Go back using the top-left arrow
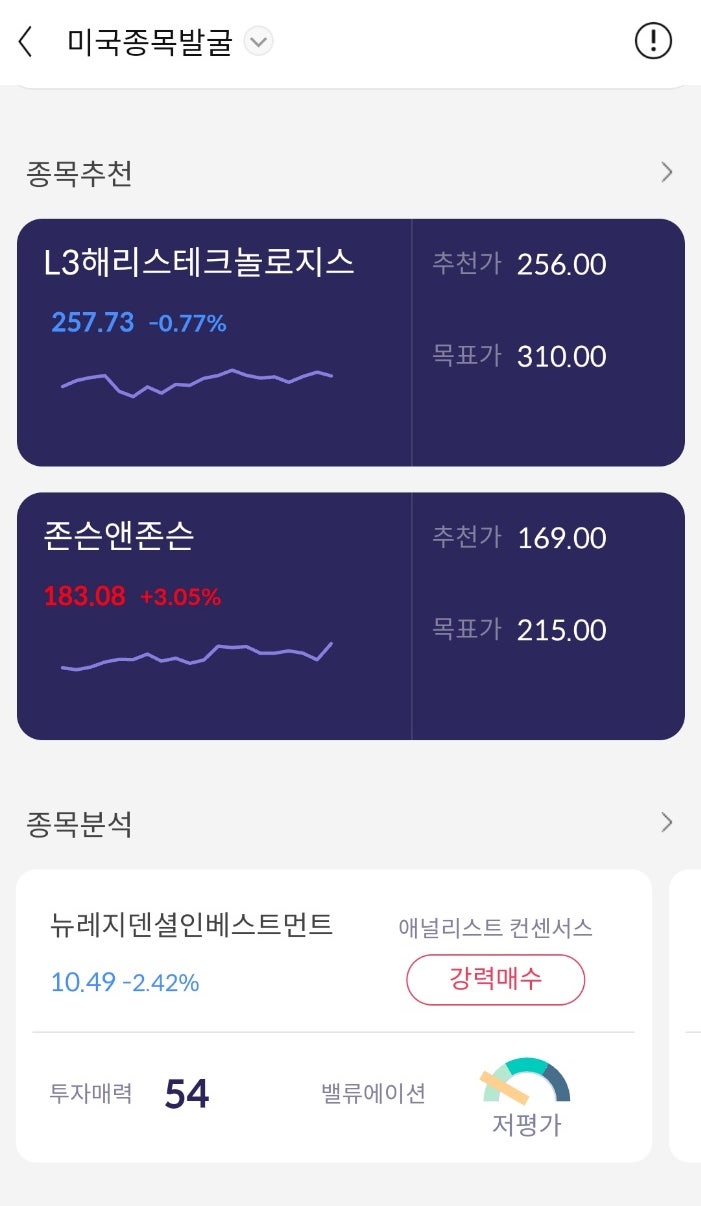 (27, 42)
